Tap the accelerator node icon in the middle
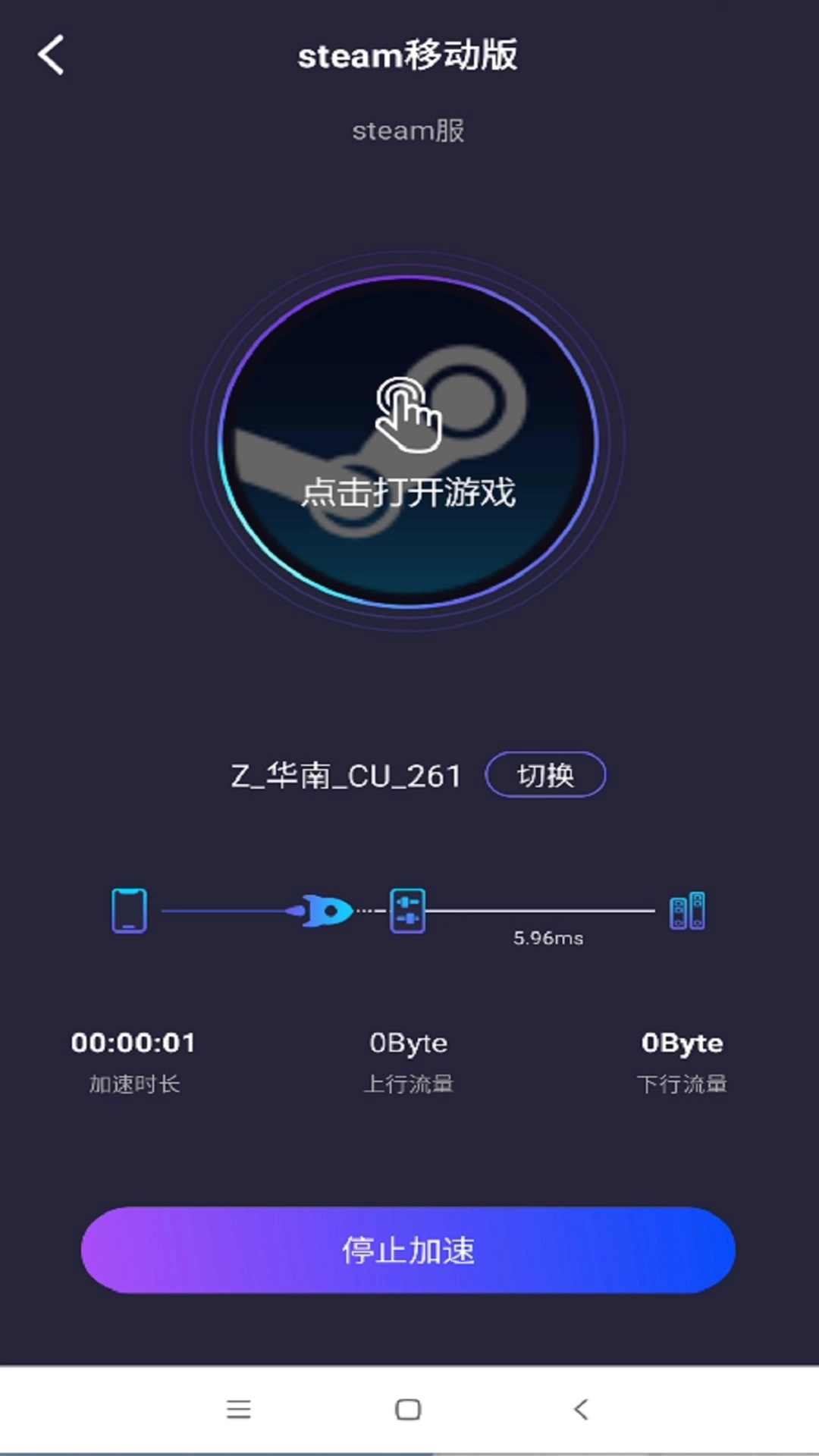Viewport: 819px width, 1456px height. pos(406,912)
